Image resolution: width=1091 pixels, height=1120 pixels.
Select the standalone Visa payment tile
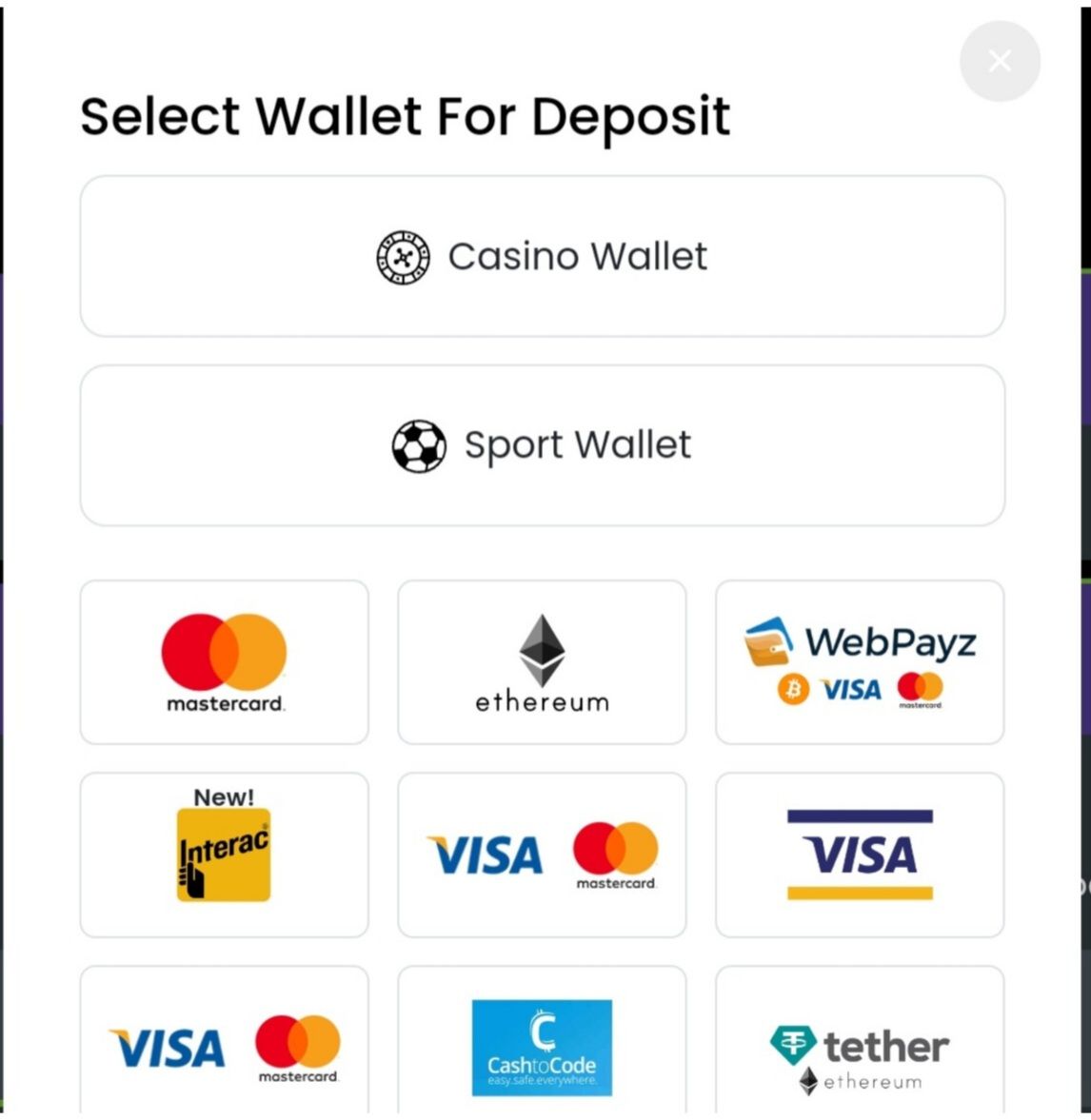coord(859,854)
